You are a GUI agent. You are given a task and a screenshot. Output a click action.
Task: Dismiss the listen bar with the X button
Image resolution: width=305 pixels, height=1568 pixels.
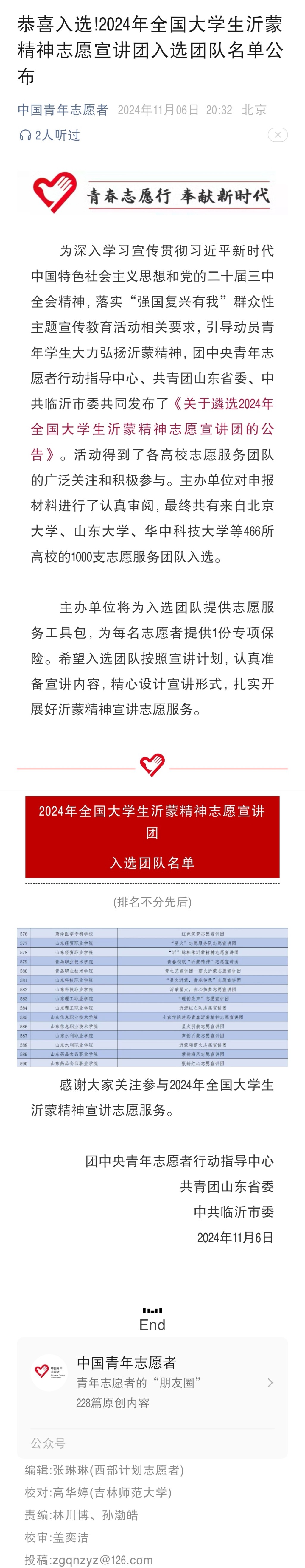278,135
